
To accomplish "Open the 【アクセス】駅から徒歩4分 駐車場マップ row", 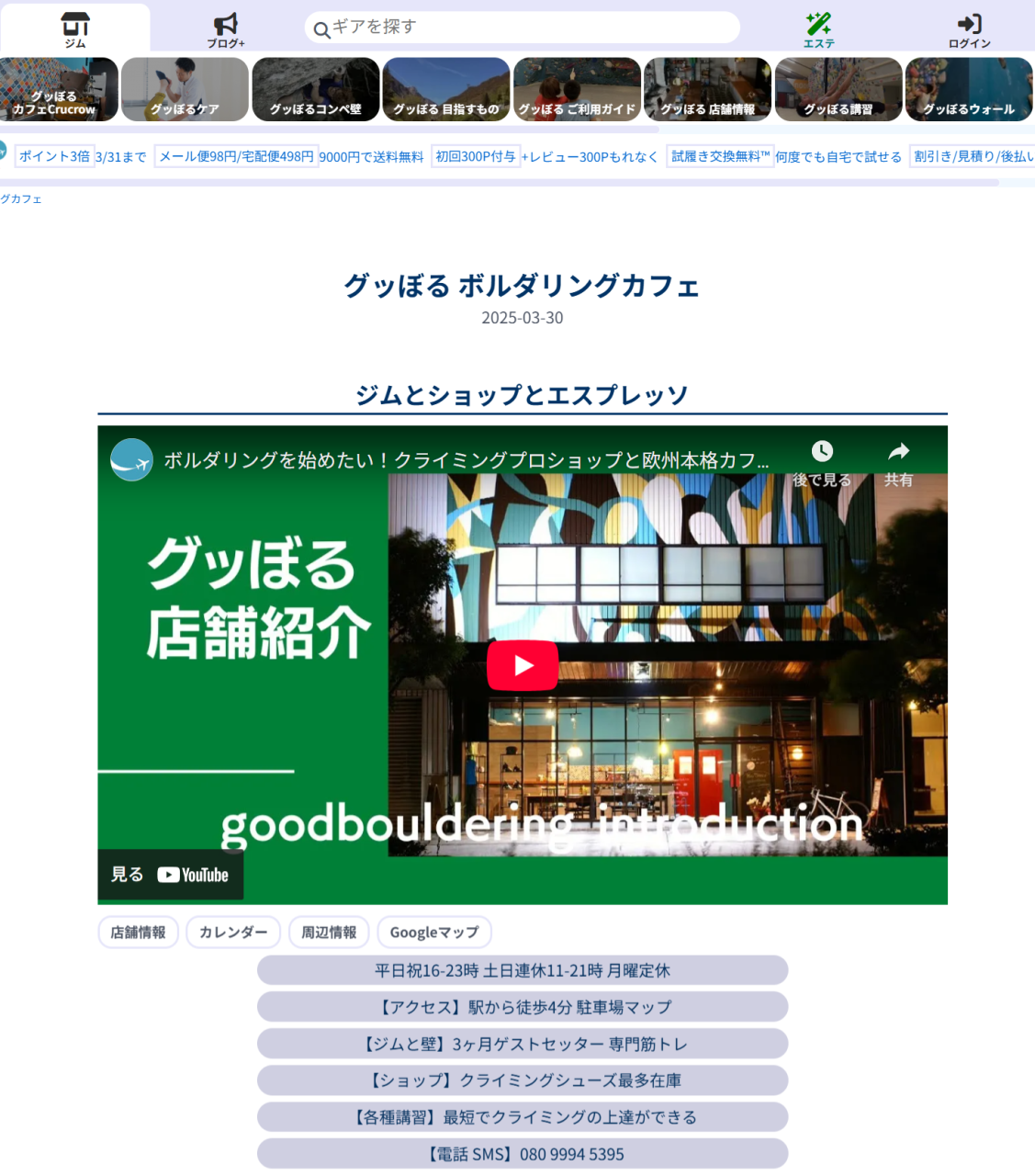I will 522,1007.
